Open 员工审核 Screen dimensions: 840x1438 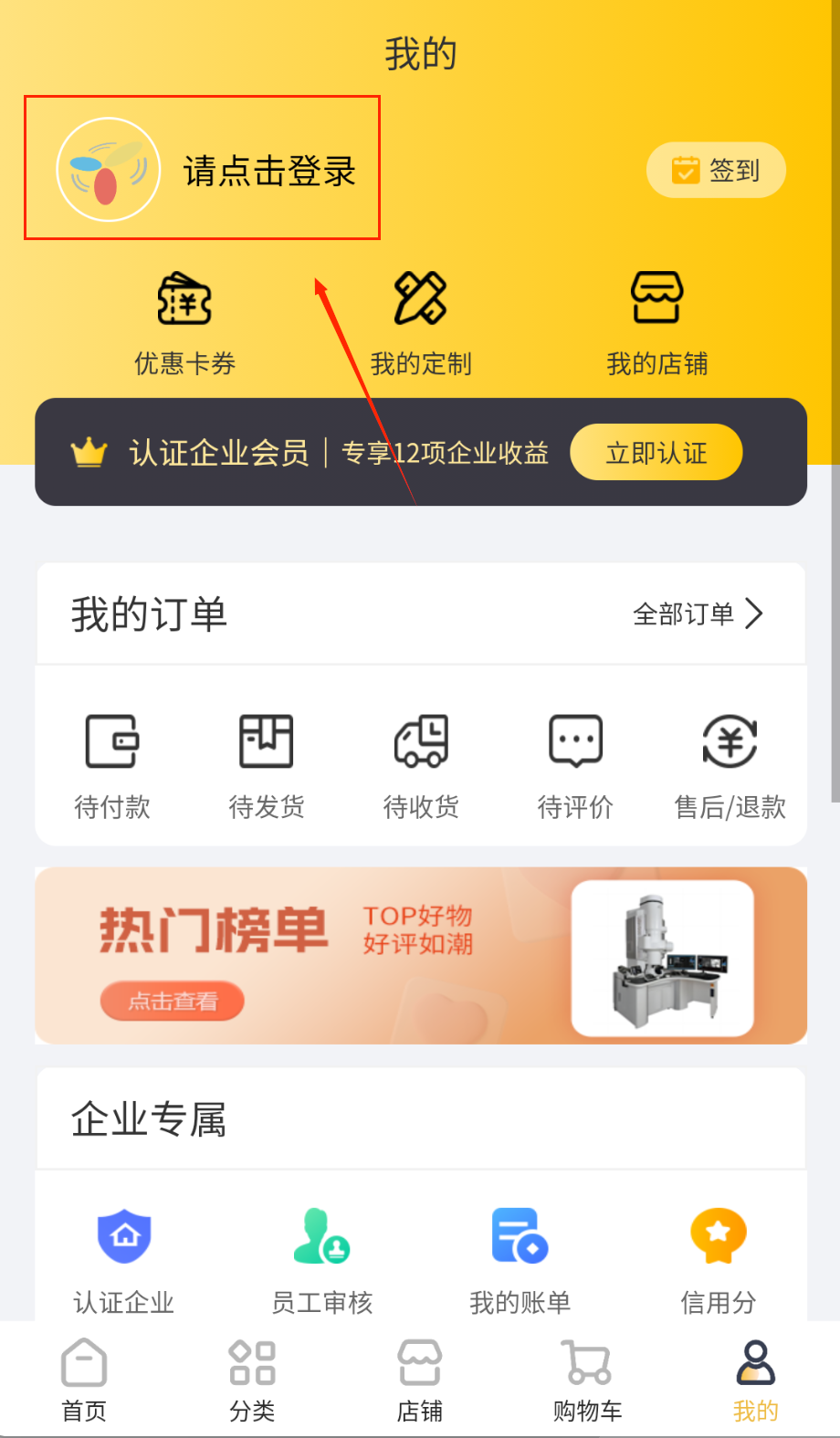(x=322, y=1260)
